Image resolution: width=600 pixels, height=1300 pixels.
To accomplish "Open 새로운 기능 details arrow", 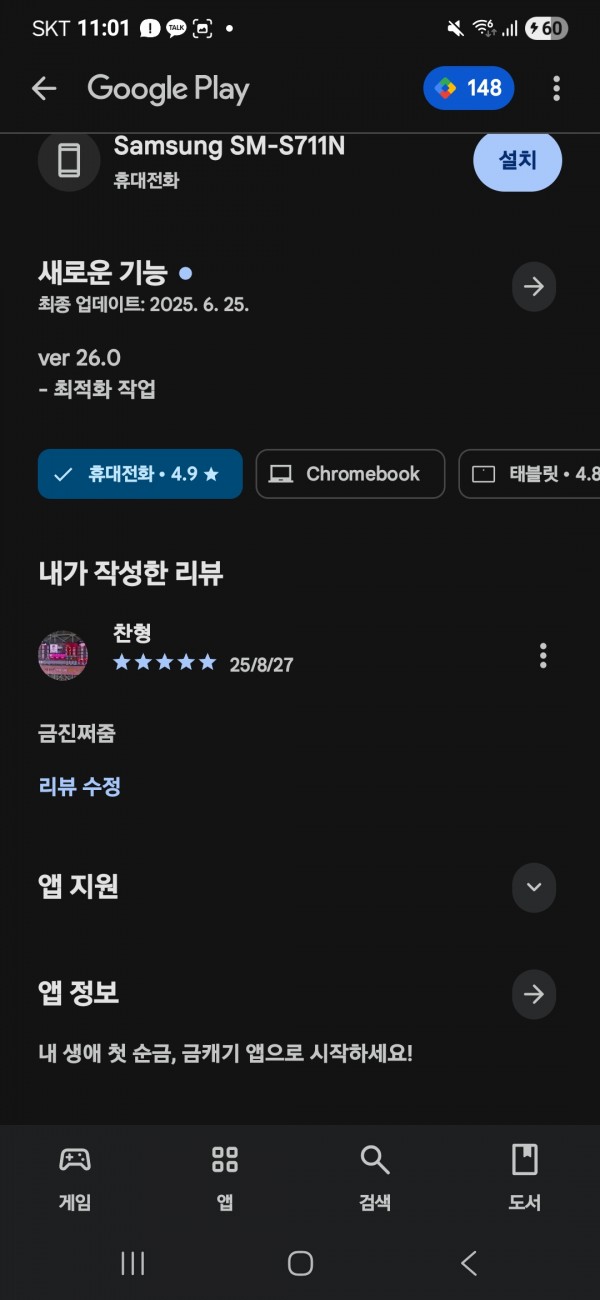I will tap(534, 287).
